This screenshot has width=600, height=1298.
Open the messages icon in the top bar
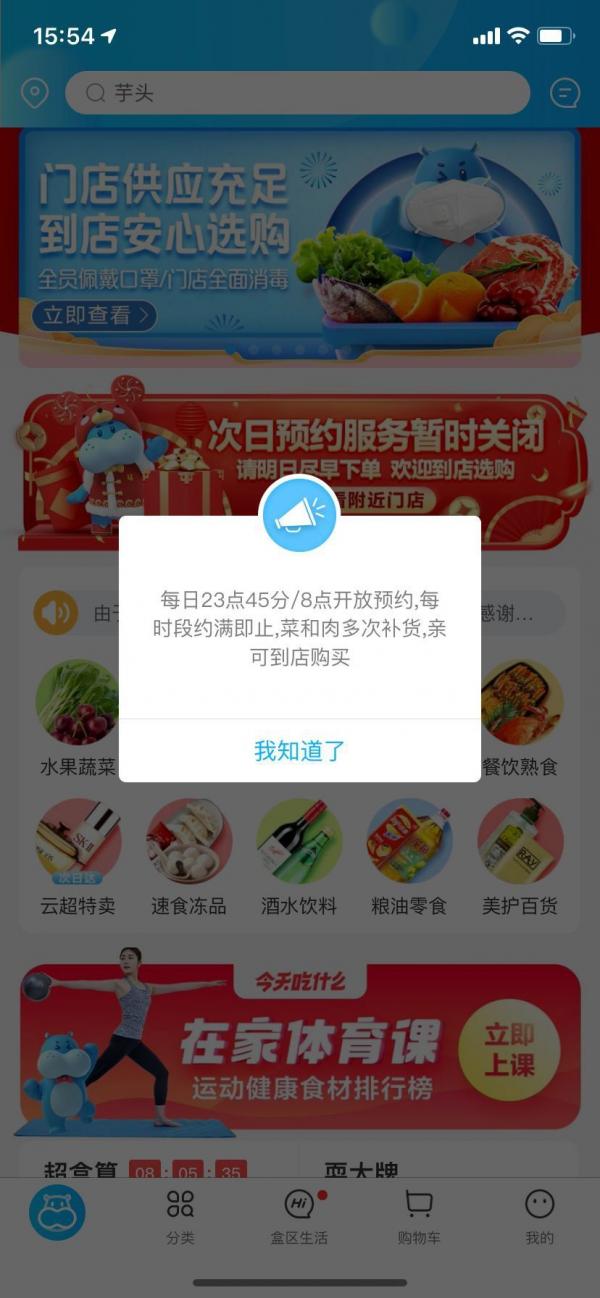coord(565,94)
